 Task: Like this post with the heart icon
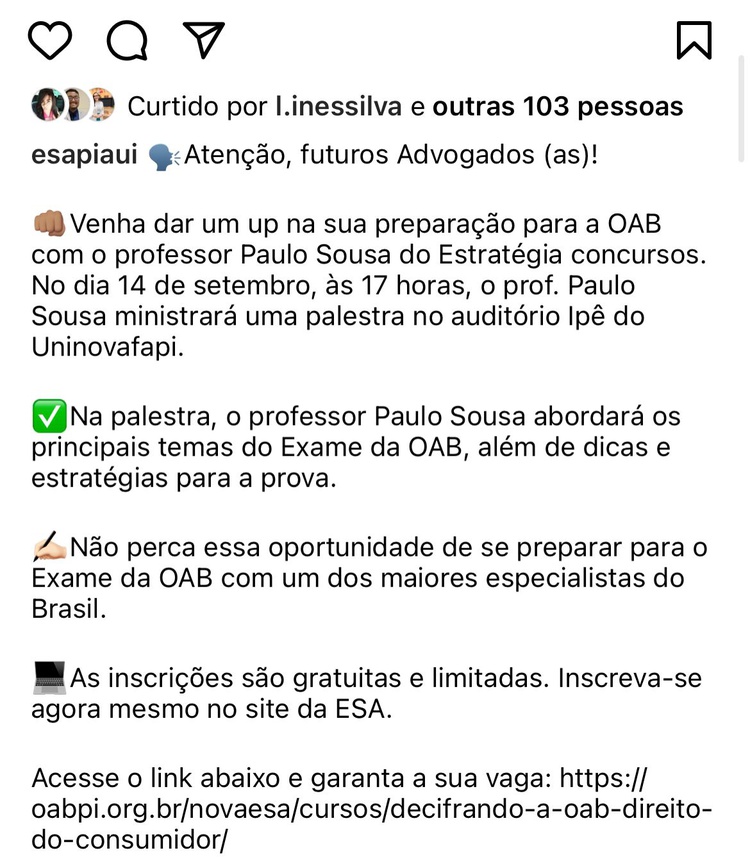(50, 40)
